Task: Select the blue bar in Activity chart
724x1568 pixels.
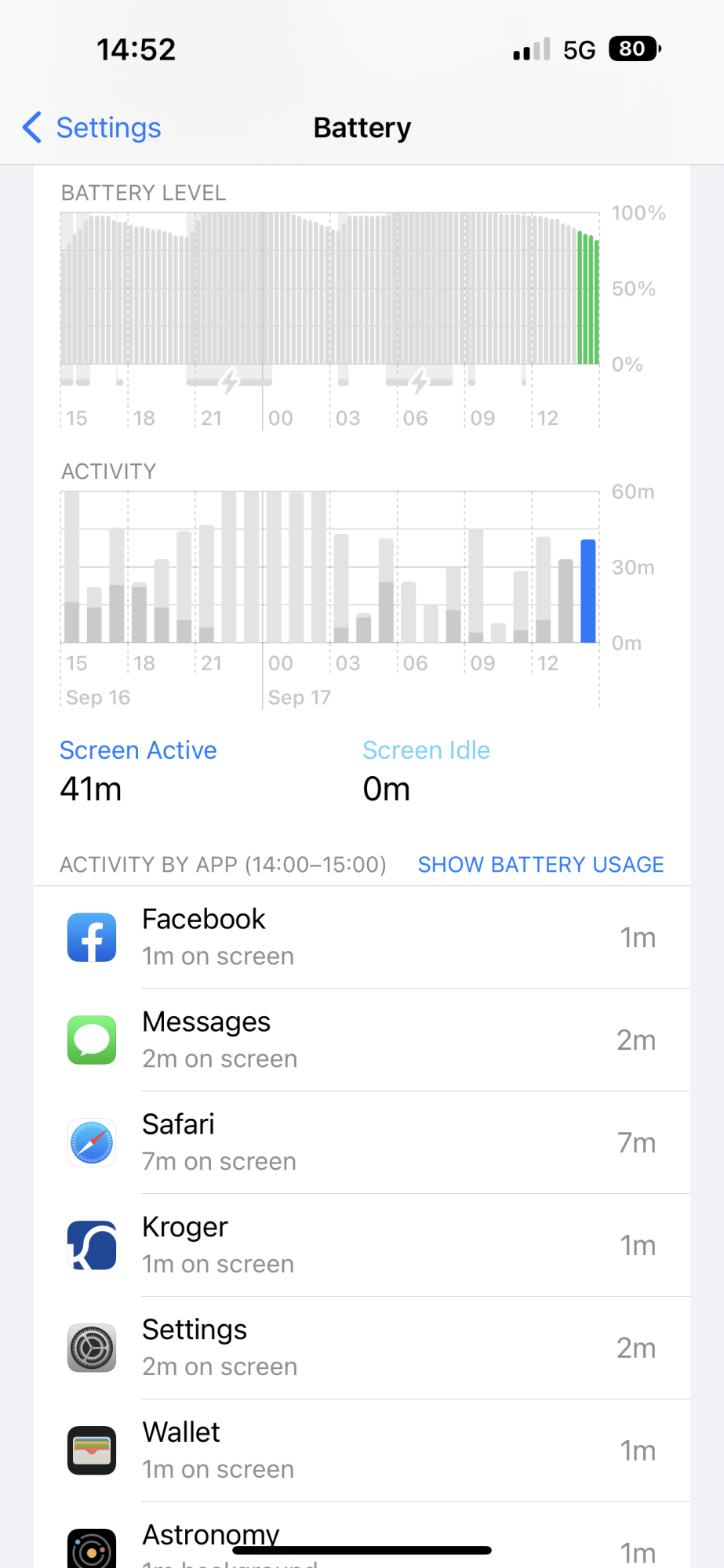Action: coord(588,591)
